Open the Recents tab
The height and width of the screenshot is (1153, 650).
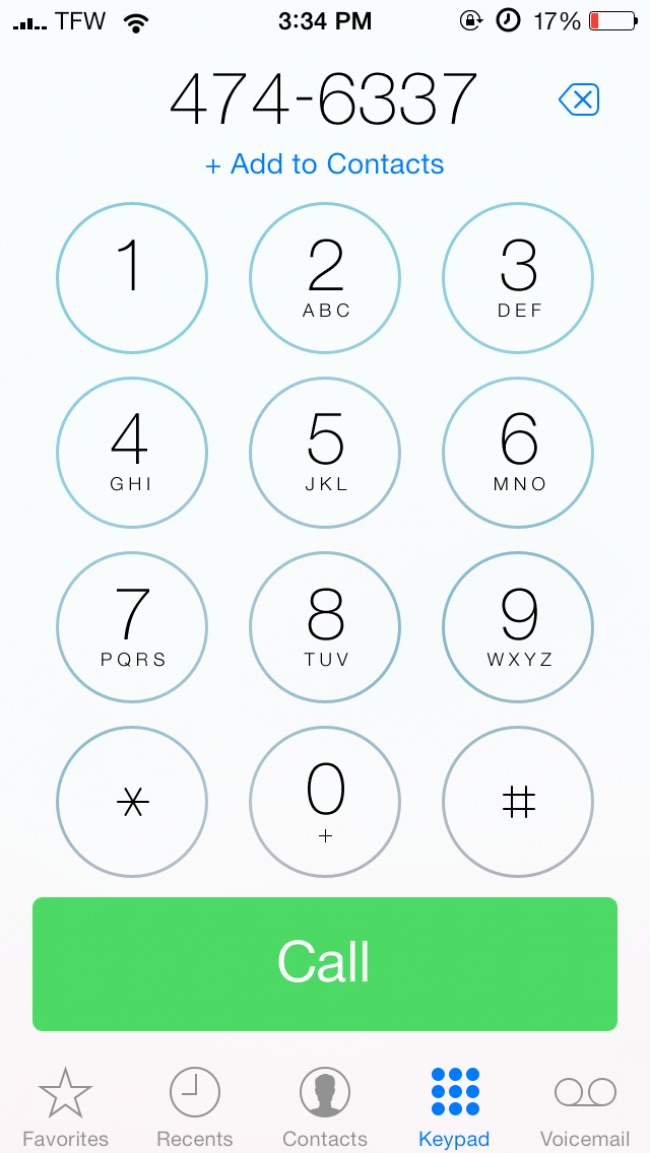pos(195,1107)
